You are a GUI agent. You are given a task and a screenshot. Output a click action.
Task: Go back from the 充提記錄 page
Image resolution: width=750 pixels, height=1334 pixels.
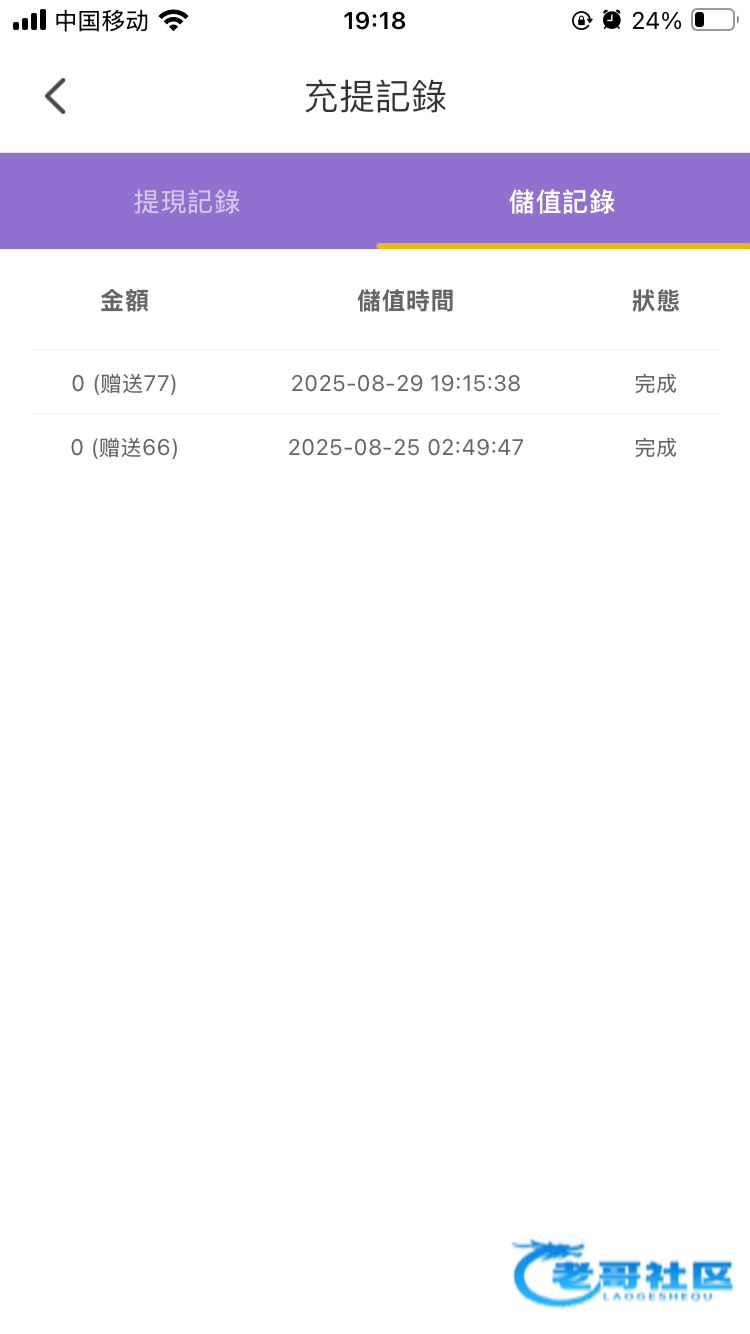56,97
